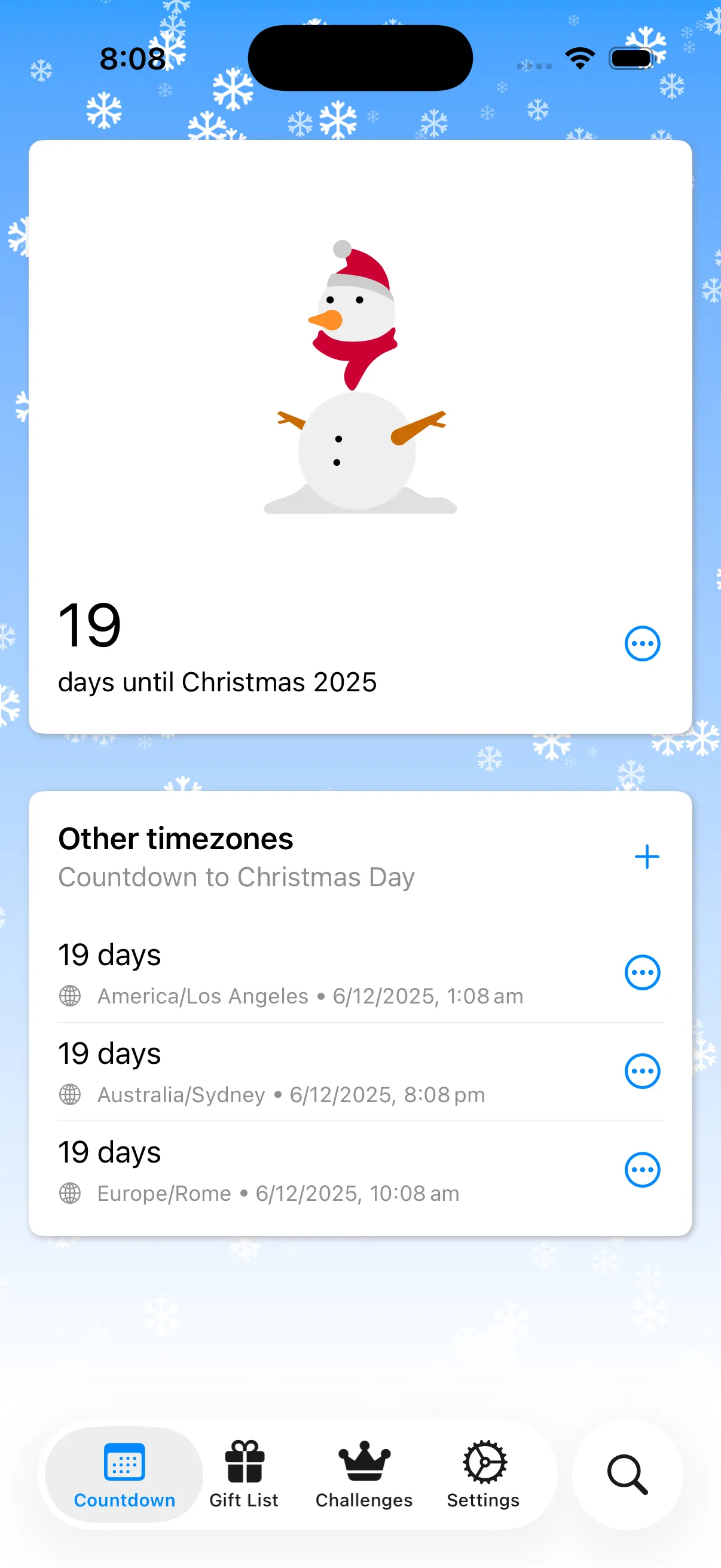Open the search tool
721x1568 pixels.
coord(628,1475)
